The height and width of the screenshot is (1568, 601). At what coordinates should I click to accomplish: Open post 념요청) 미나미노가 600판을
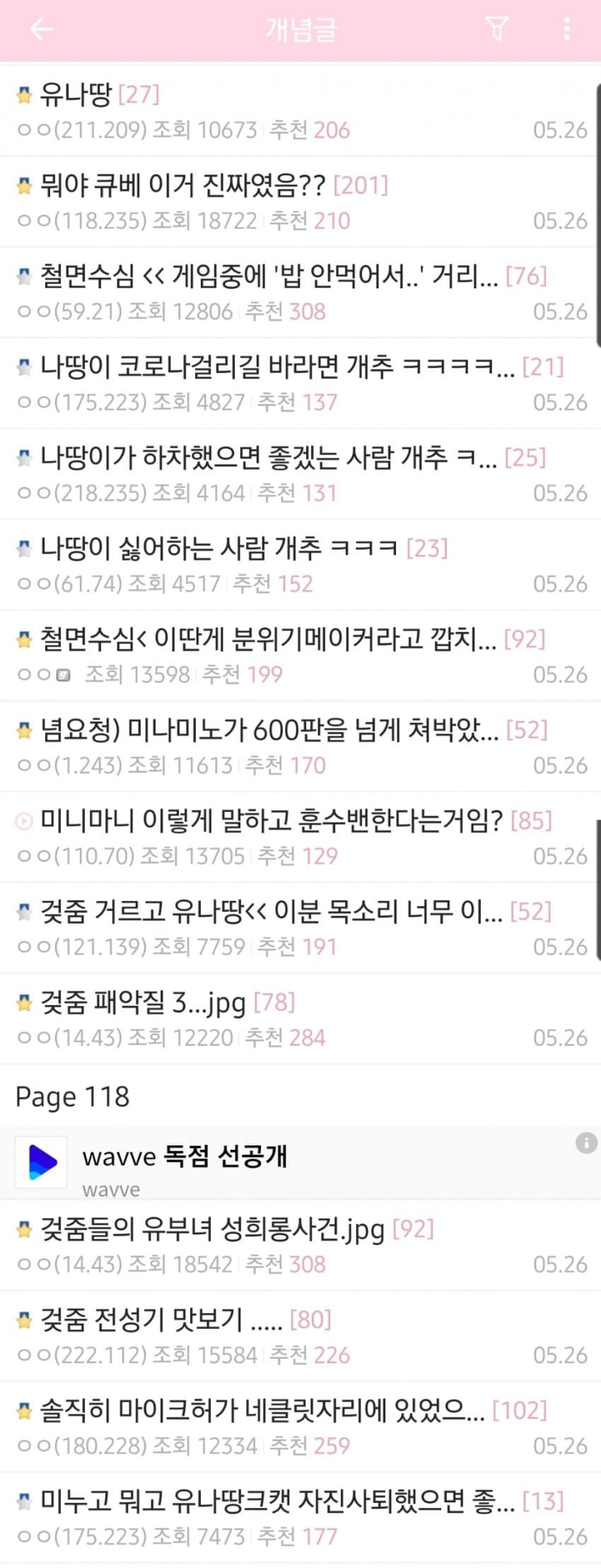click(x=269, y=730)
